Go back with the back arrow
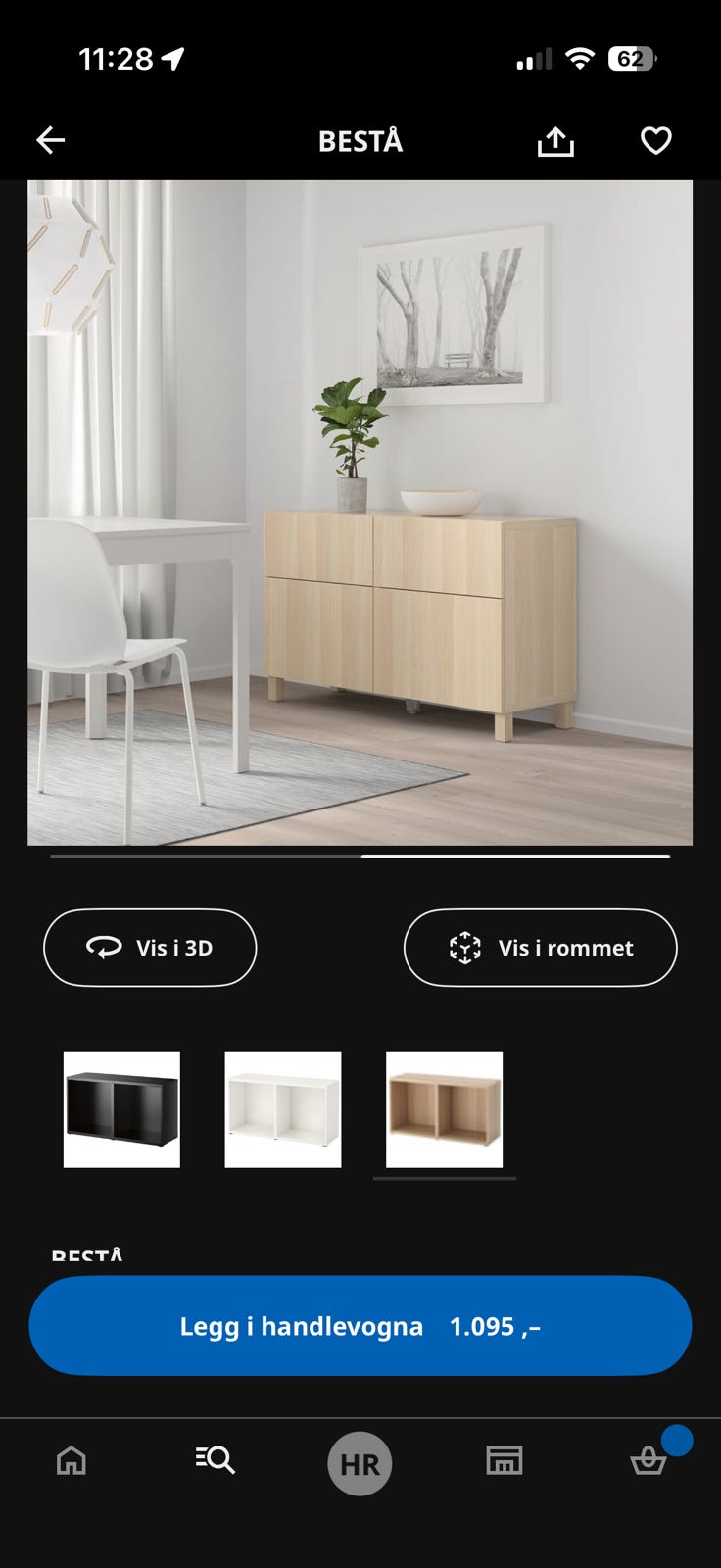Image resolution: width=721 pixels, height=1568 pixels. (51, 139)
